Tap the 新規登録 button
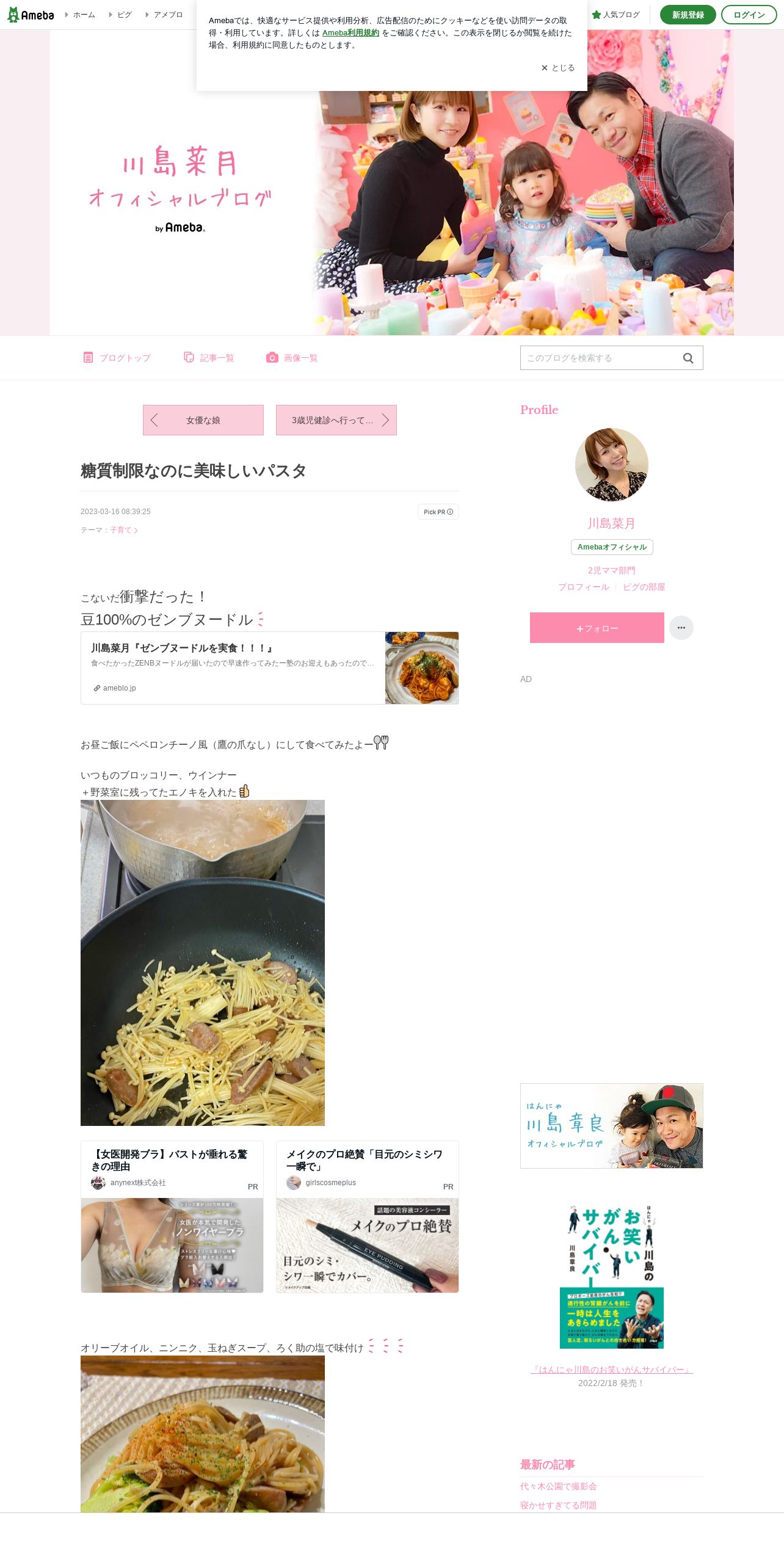This screenshot has height=1568, width=784. 688,15
